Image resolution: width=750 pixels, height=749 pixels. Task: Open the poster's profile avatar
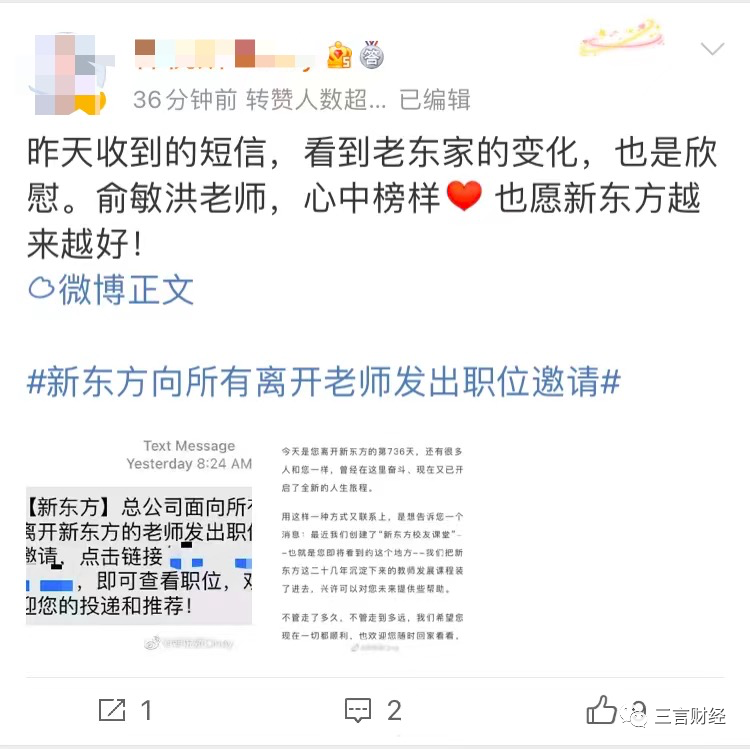[x=68, y=74]
